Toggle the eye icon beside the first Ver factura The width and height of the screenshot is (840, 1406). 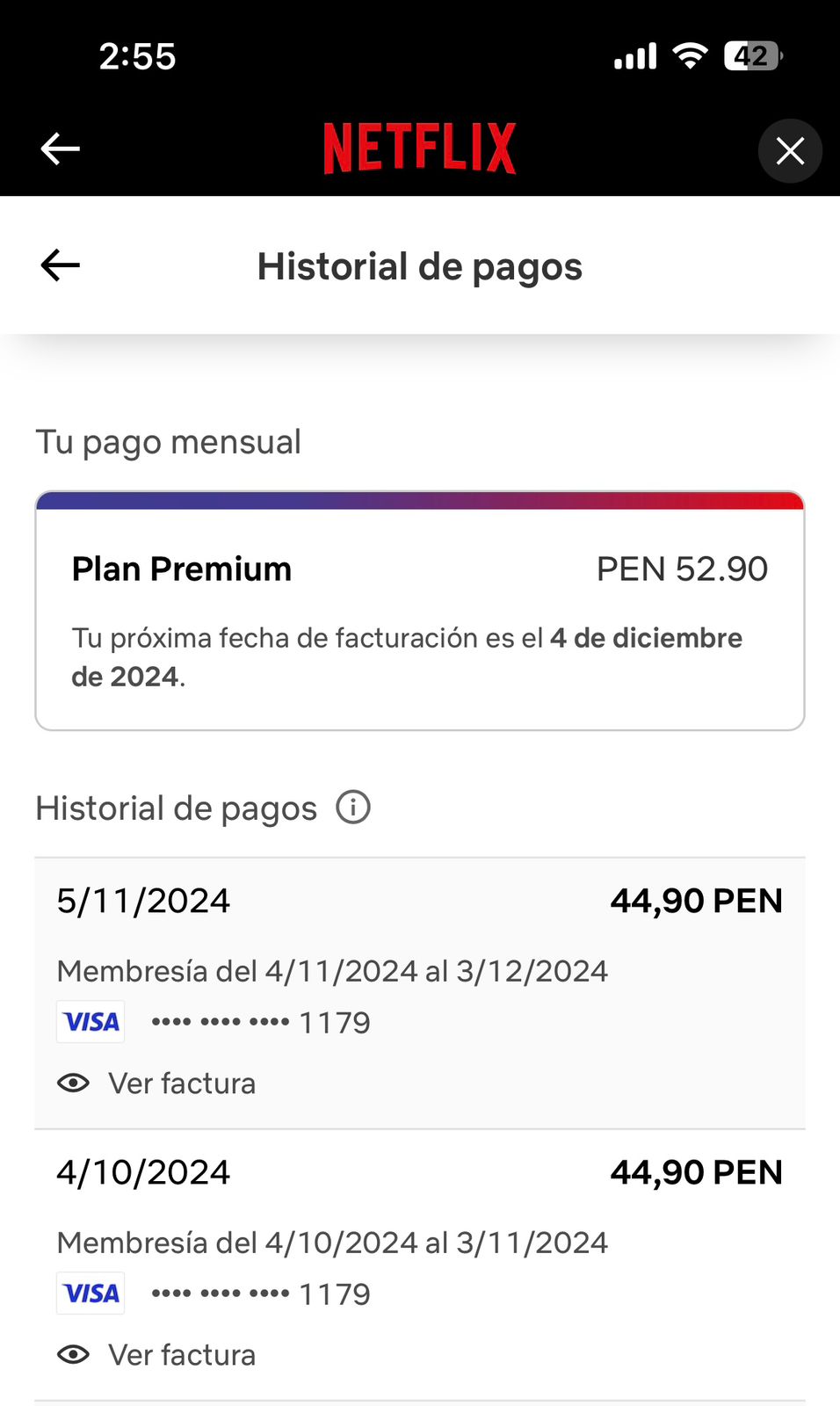(x=74, y=1083)
